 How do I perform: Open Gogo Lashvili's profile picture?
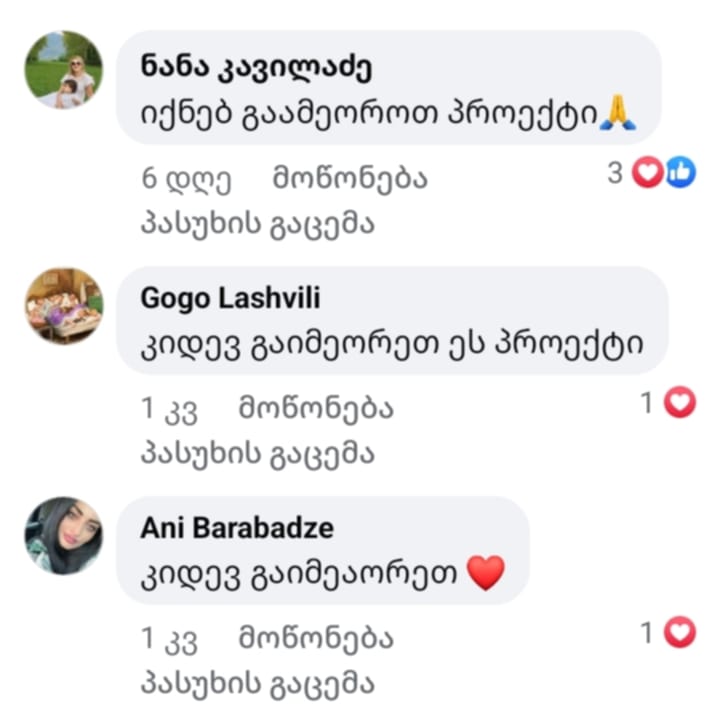(x=63, y=305)
